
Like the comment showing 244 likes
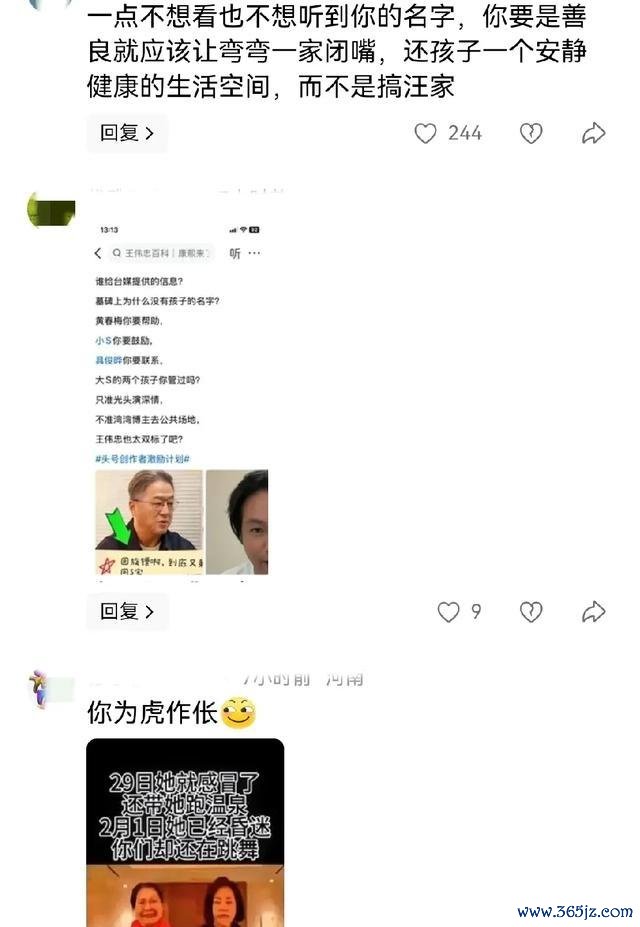[426, 133]
